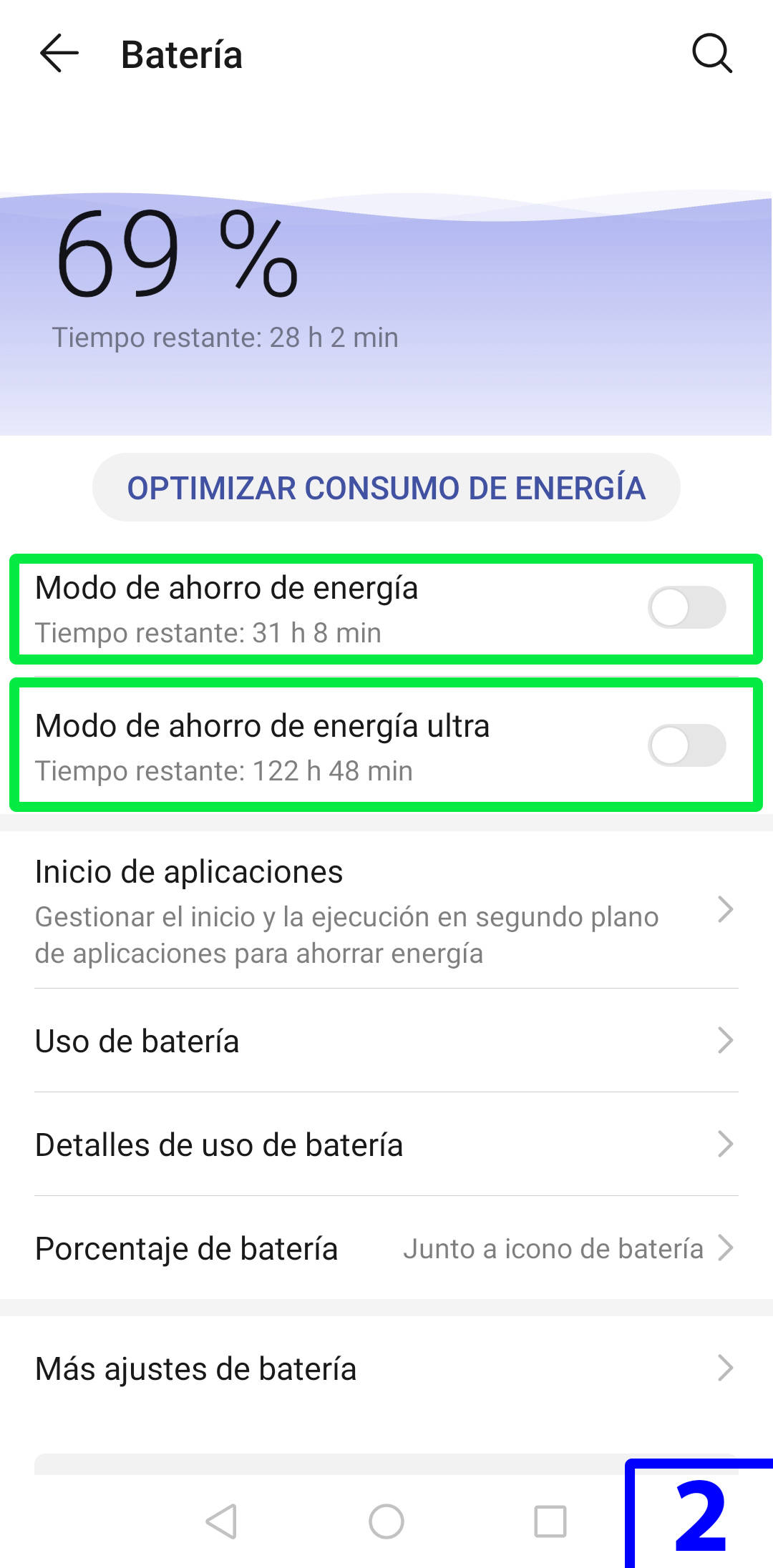Tap Optimizar consumo de energía button
This screenshot has width=773, height=1568.
(x=386, y=487)
